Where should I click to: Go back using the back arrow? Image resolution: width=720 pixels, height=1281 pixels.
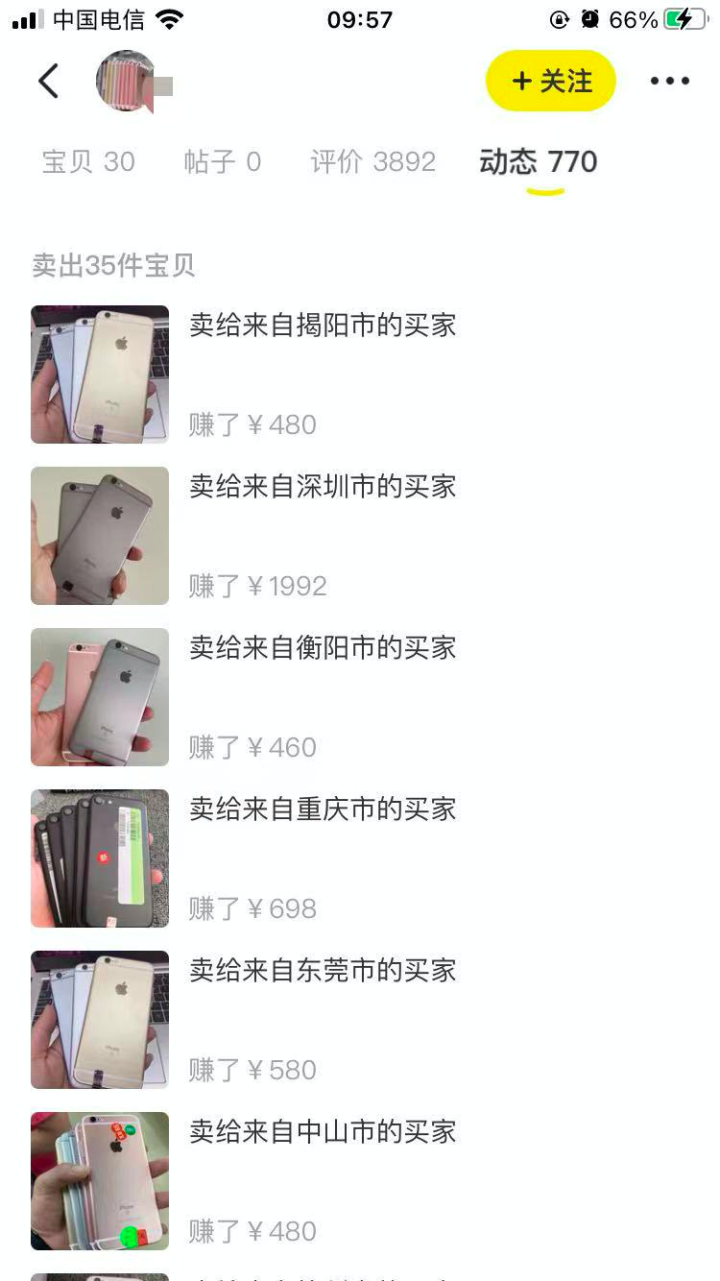click(48, 81)
